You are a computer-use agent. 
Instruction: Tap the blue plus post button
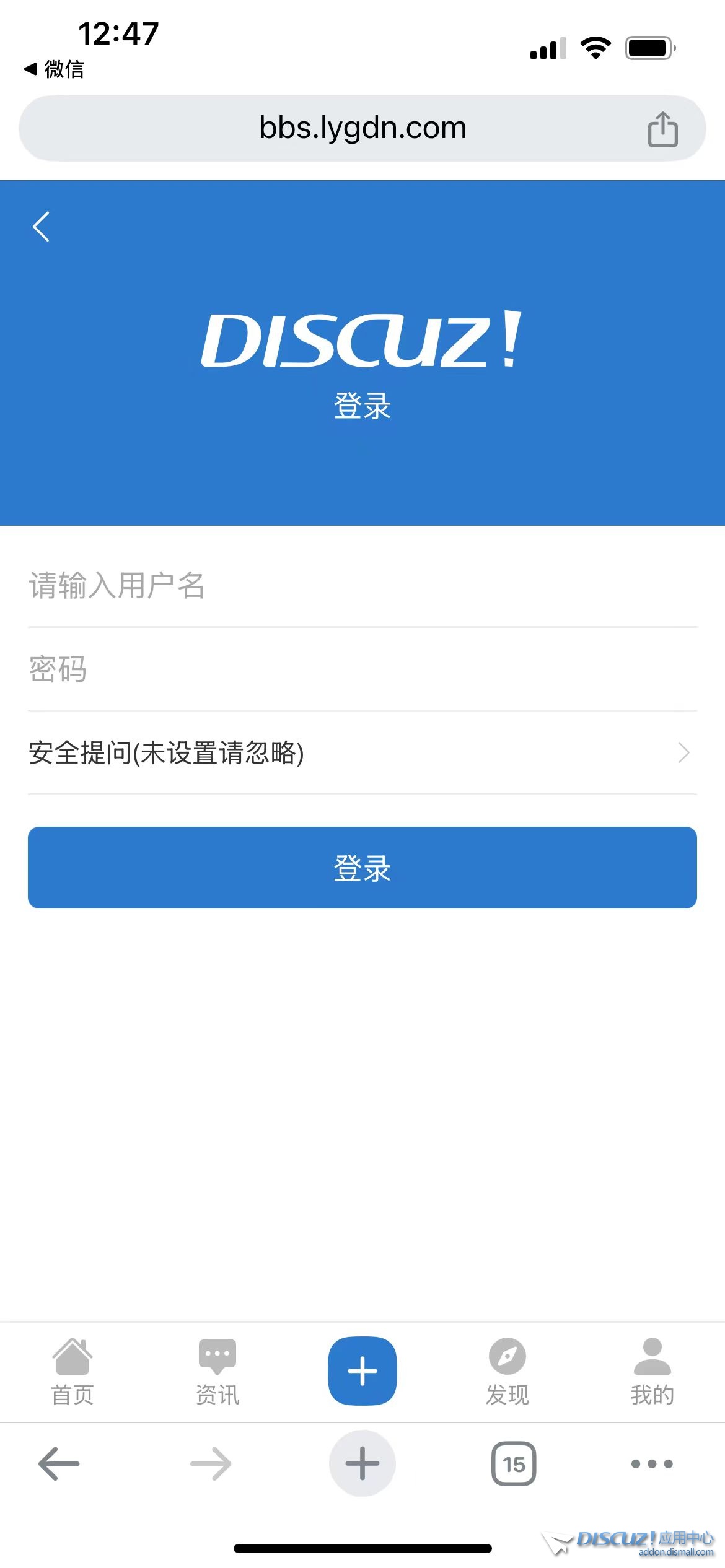[x=362, y=1371]
